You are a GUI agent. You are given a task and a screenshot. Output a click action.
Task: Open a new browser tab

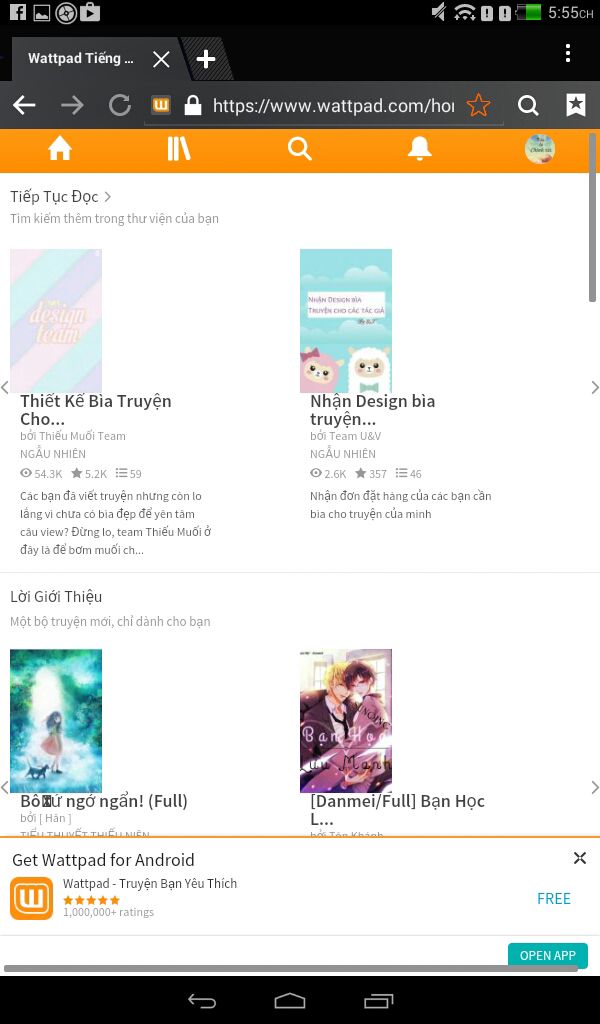(206, 59)
